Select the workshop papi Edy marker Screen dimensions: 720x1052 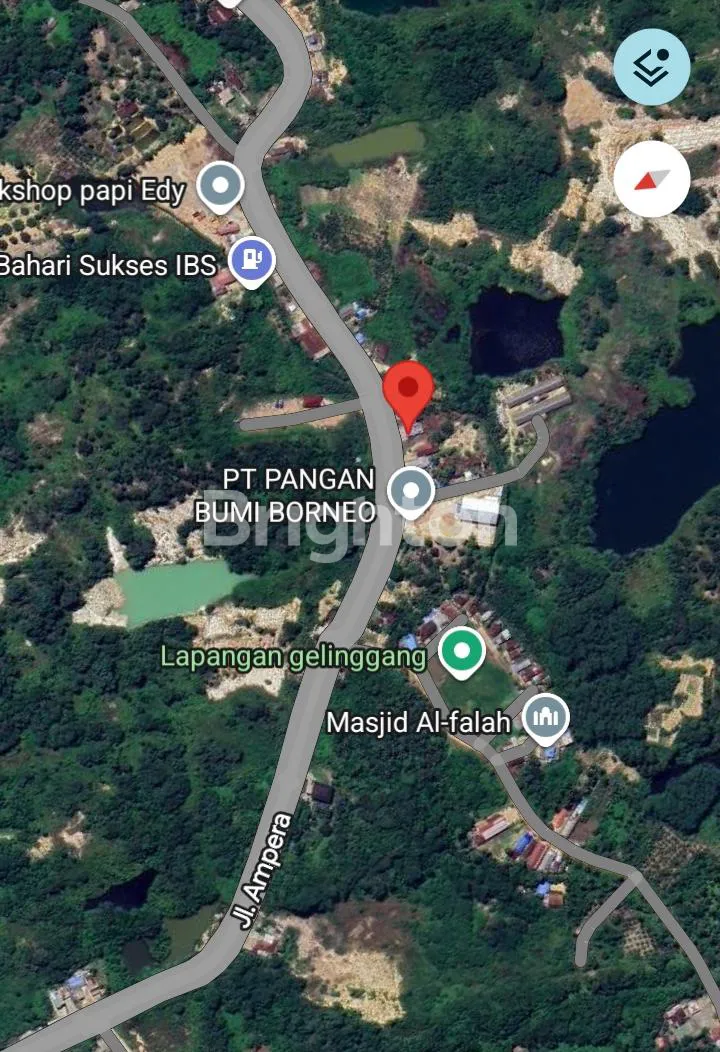click(x=221, y=186)
